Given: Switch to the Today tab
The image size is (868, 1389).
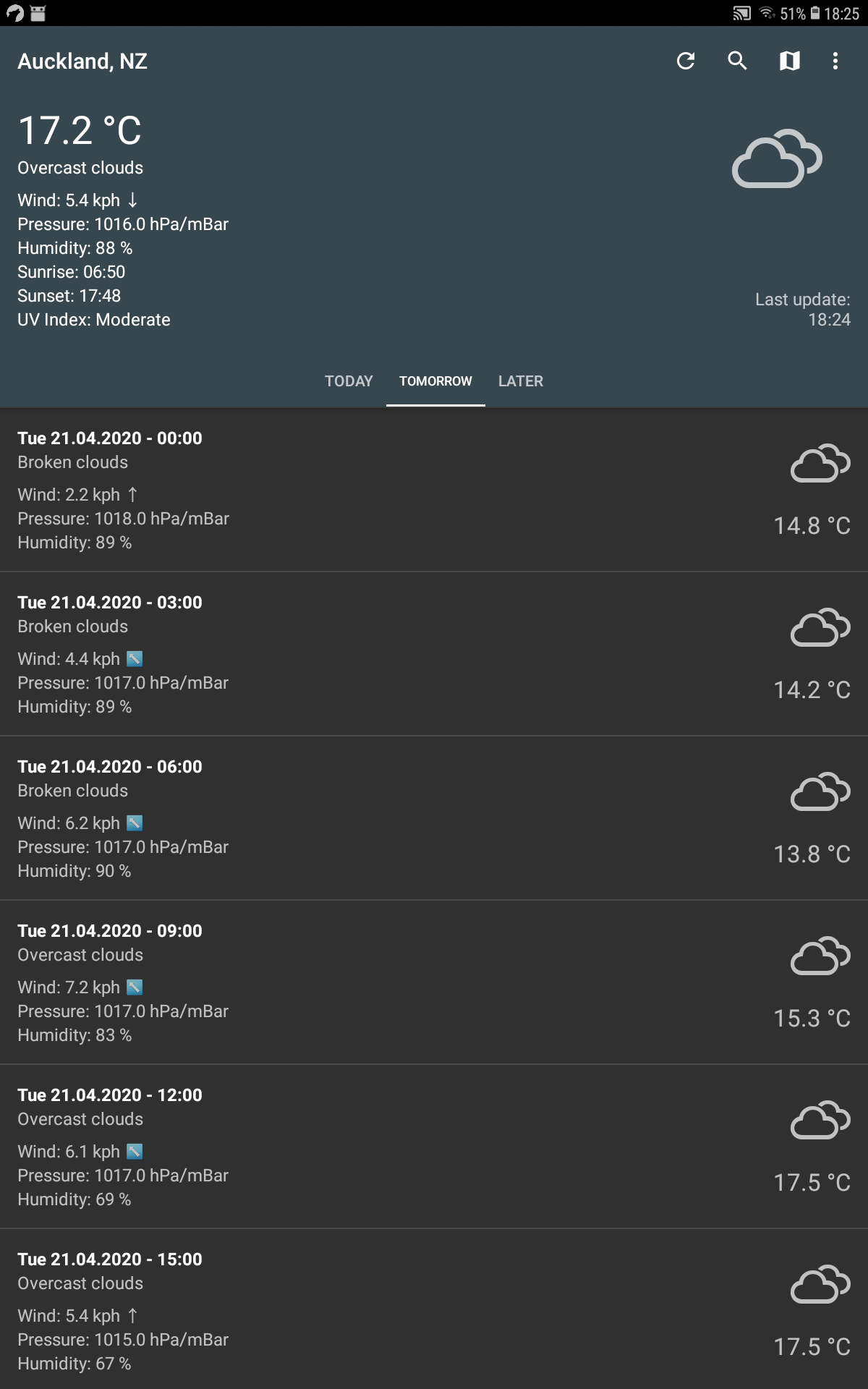Looking at the screenshot, I should 349,381.
